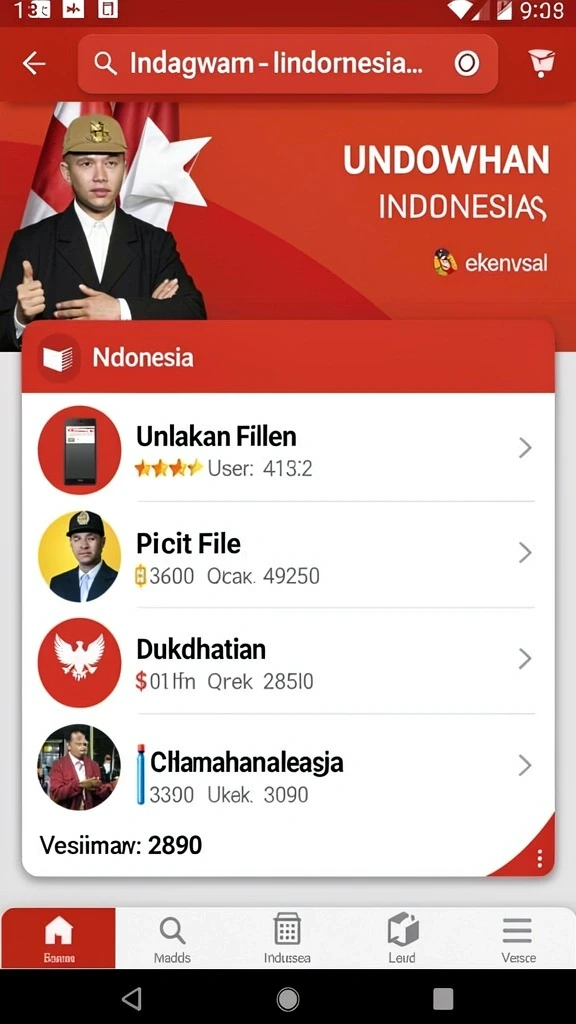Screen dimensions: 576x1024
Task: Tap the system back button
Action: (x=133, y=998)
